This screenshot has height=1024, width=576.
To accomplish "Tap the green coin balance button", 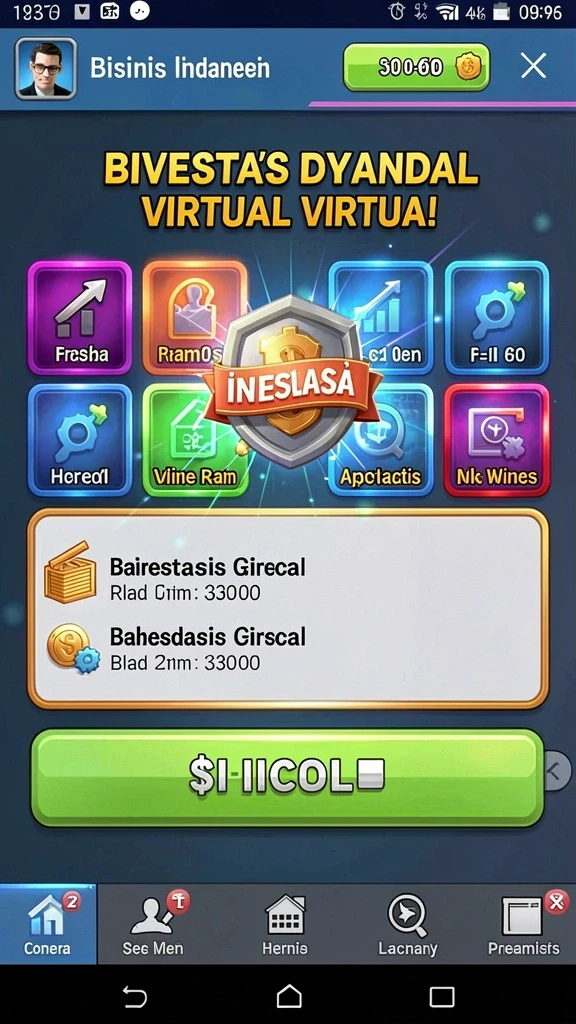I will [417, 67].
